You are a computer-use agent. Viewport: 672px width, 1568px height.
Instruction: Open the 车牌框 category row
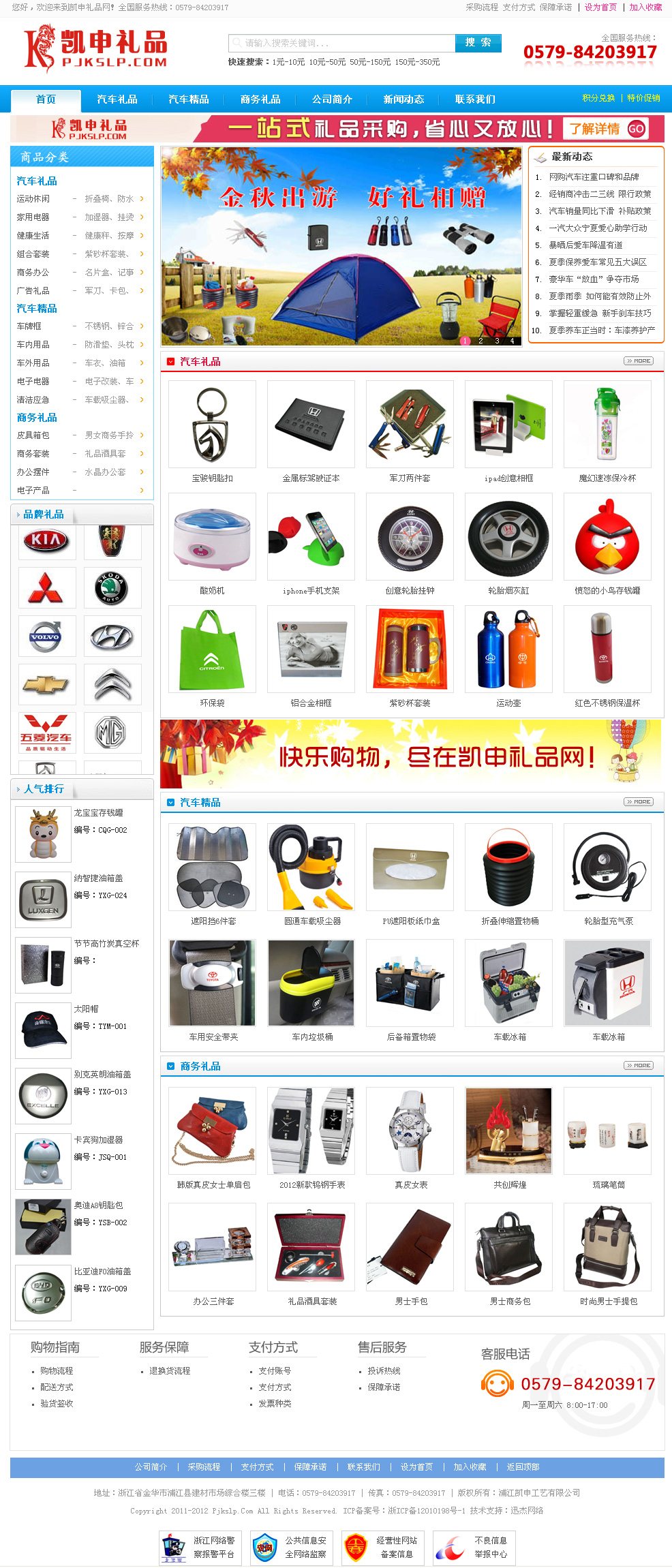tap(29, 326)
